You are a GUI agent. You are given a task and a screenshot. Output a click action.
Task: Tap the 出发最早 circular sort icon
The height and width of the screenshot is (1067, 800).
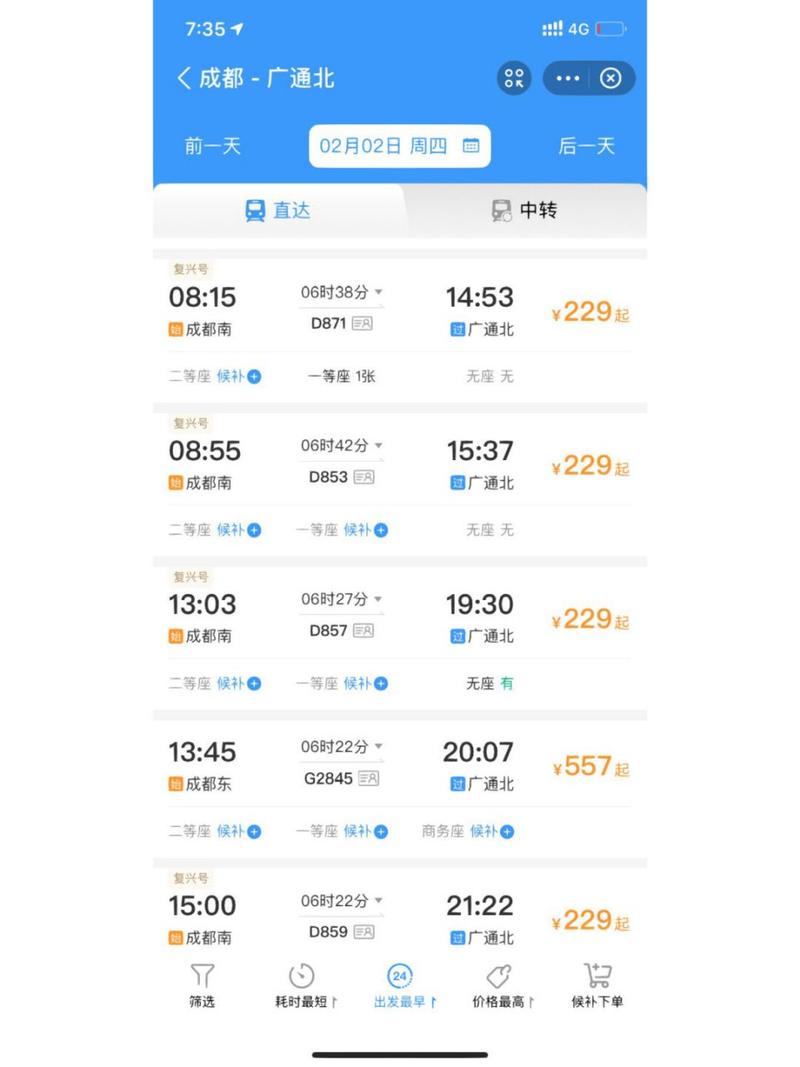400,976
